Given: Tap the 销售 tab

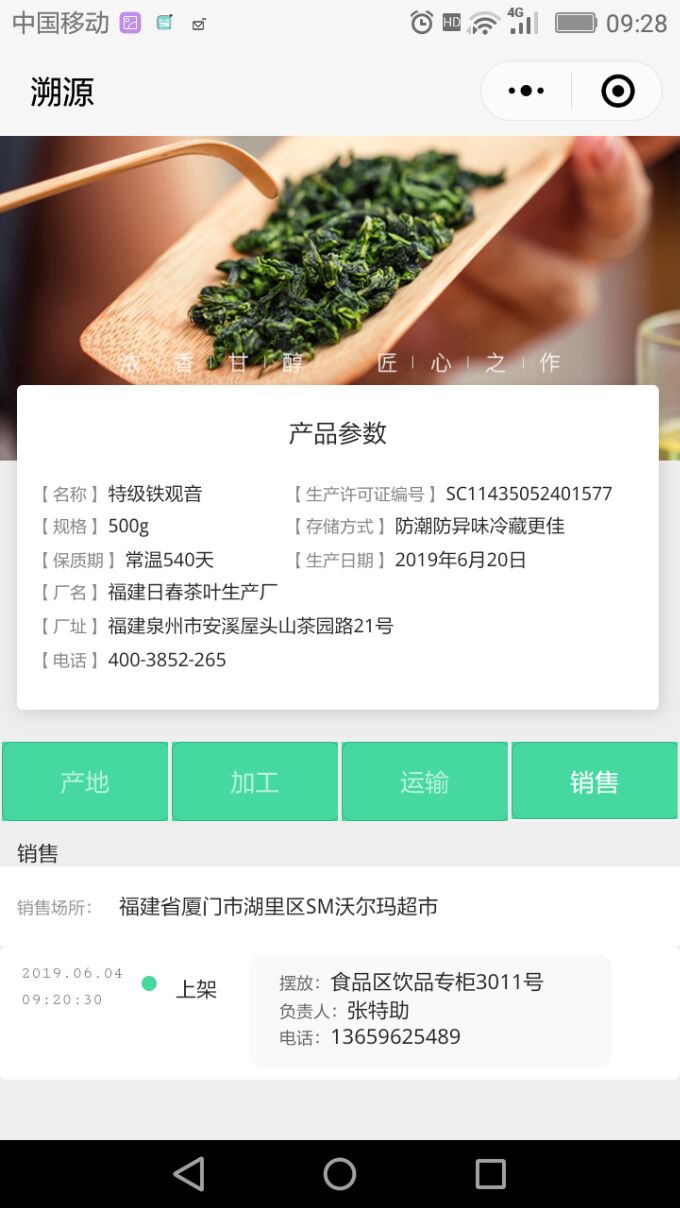Looking at the screenshot, I should (594, 781).
